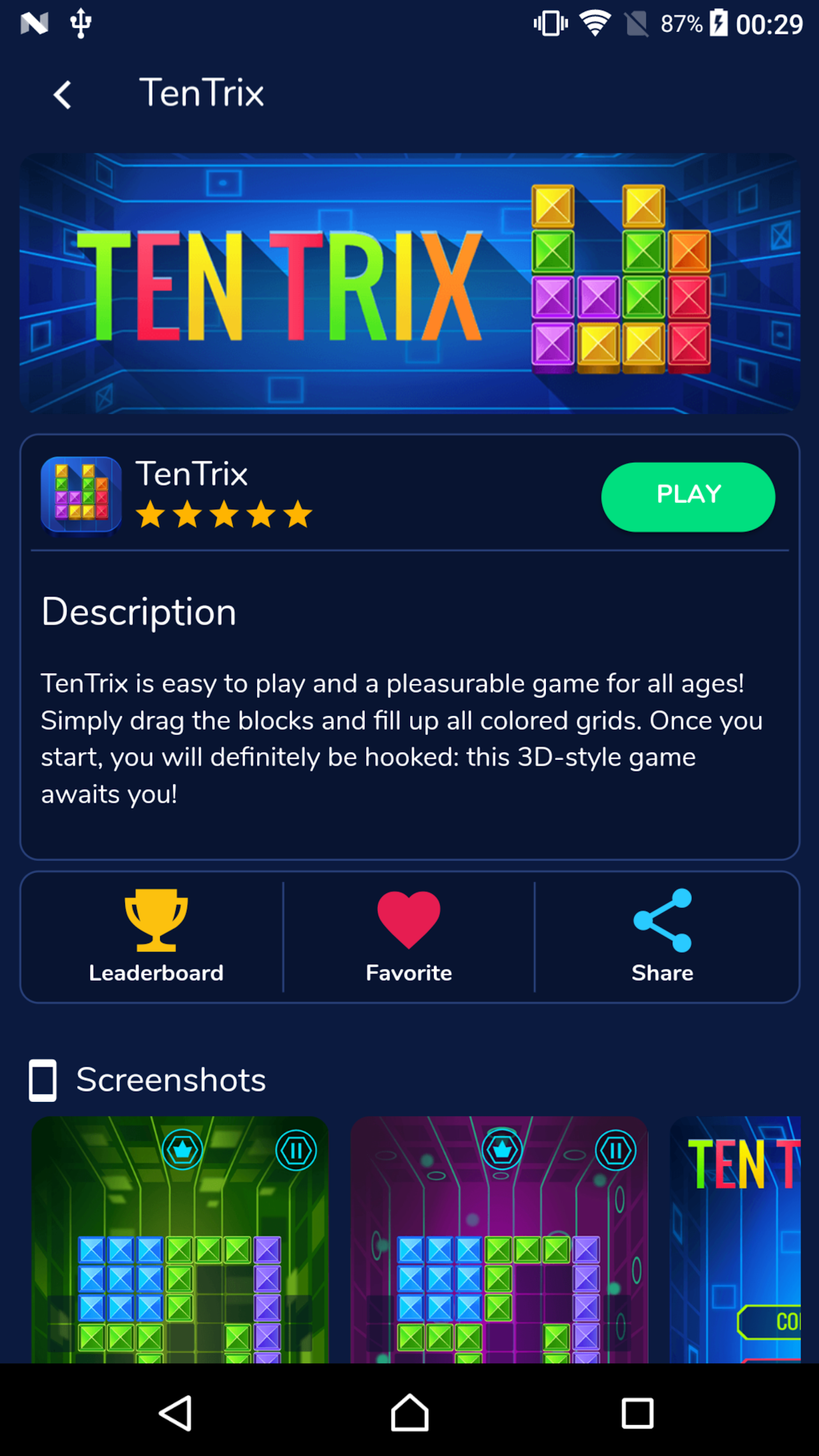
Task: Open the green gameplay screenshot
Action: click(x=180, y=1240)
